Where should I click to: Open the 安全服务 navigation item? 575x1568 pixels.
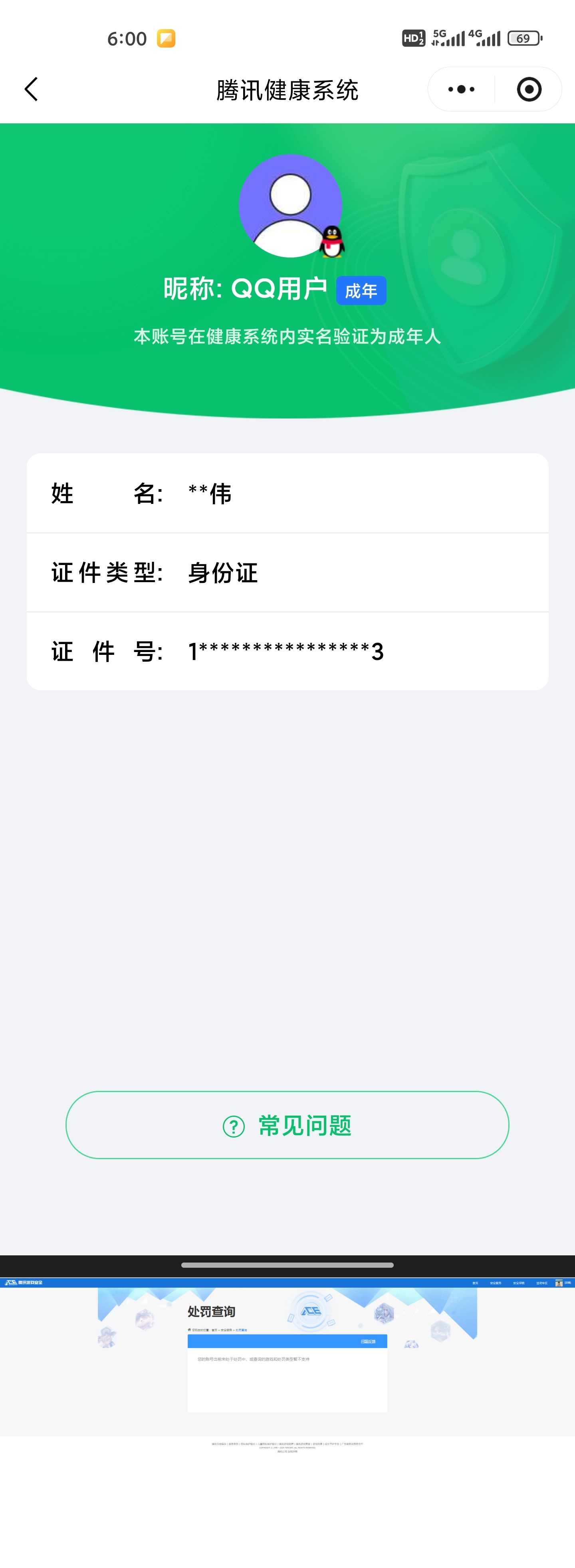496,1283
